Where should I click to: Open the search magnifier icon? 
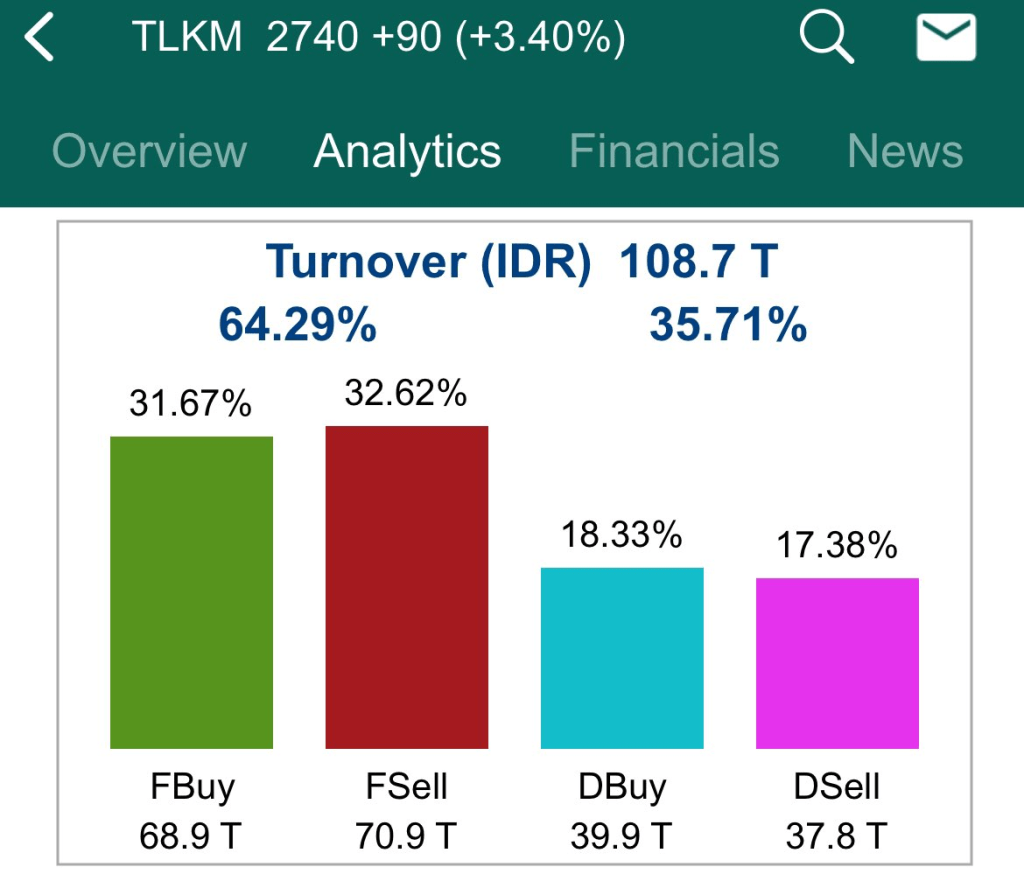[826, 38]
